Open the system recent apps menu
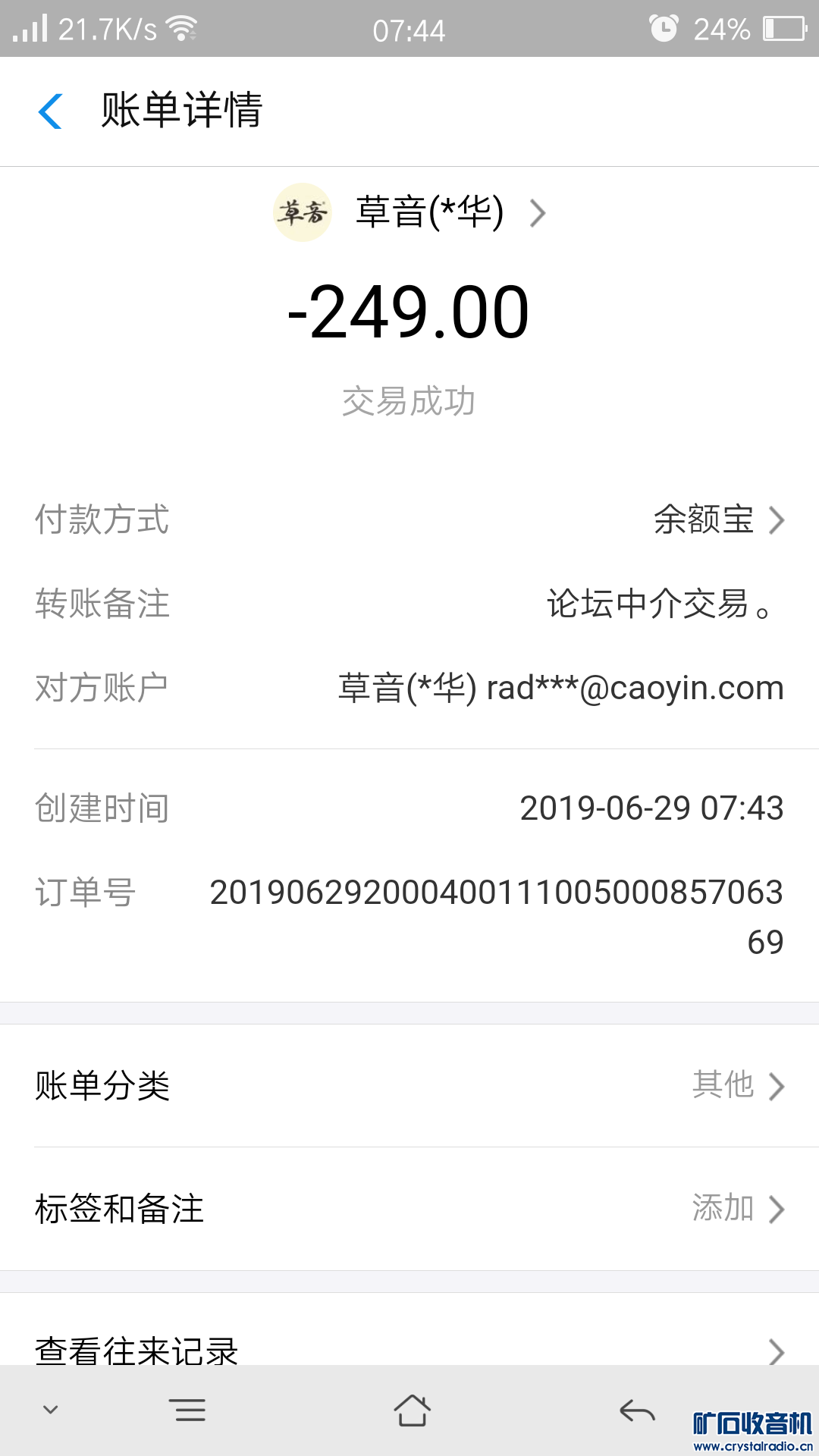This screenshot has width=819, height=1456. 190,1410
